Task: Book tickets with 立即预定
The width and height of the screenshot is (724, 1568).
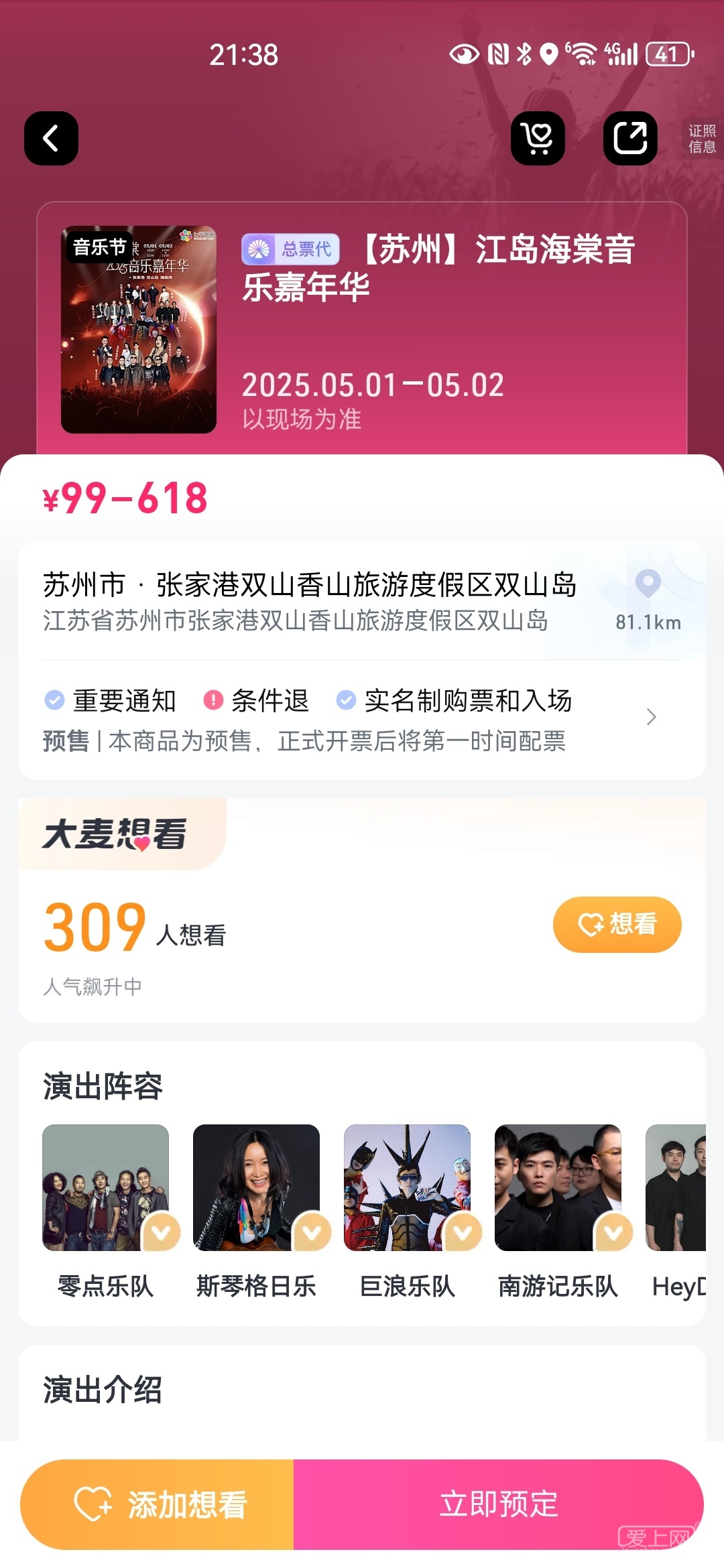Action: point(498,1504)
